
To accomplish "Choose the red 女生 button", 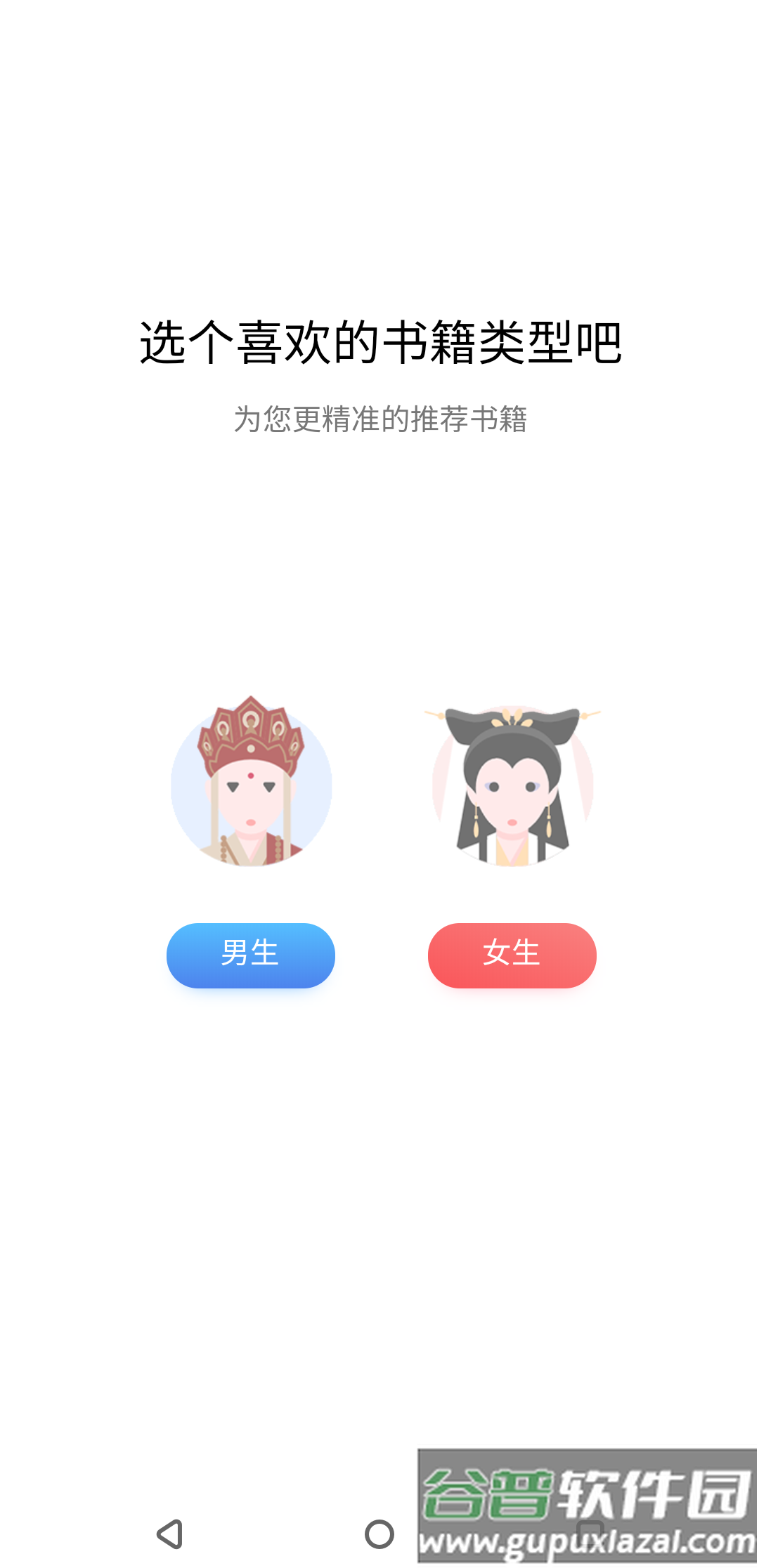I will [512, 955].
